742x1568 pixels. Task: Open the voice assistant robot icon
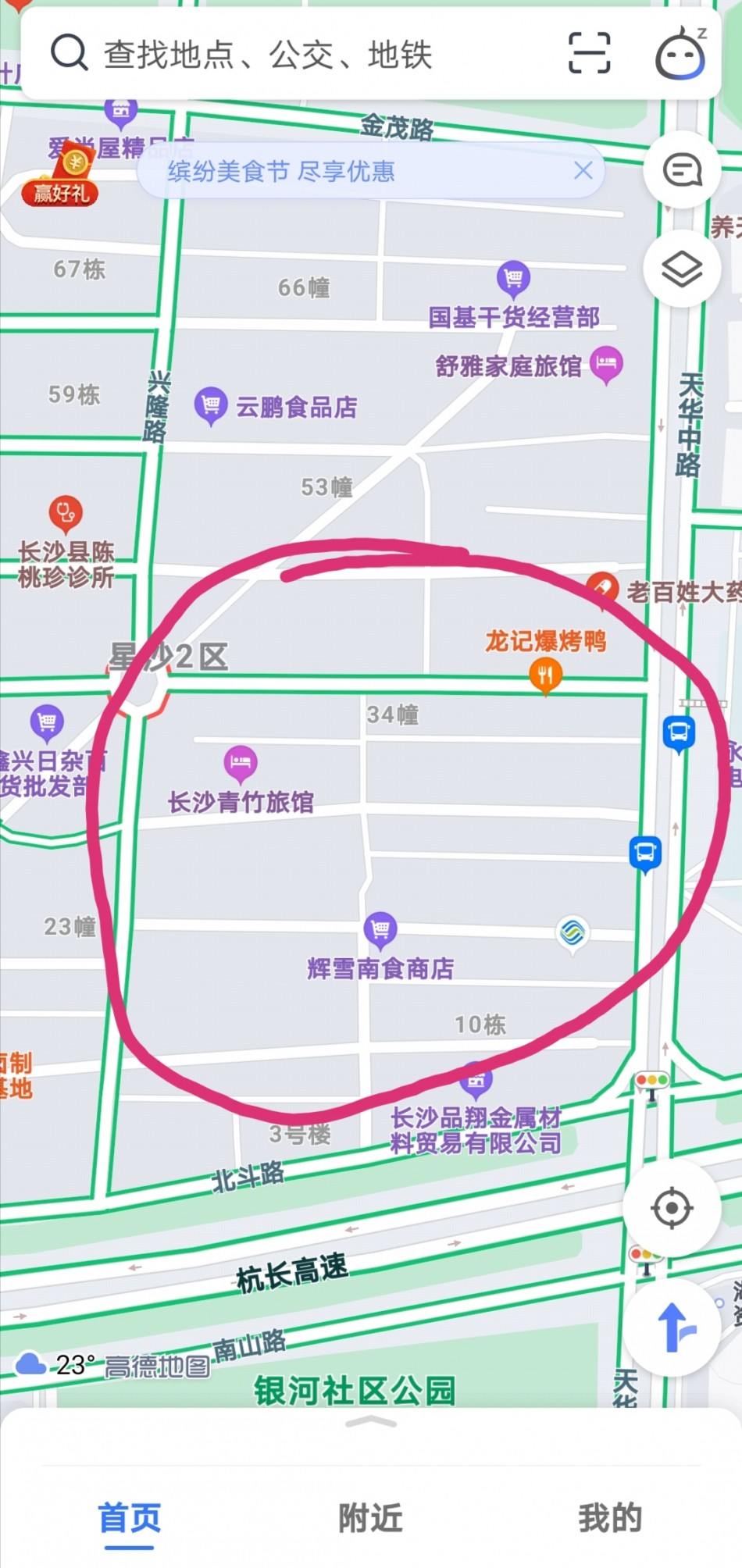coord(680,53)
